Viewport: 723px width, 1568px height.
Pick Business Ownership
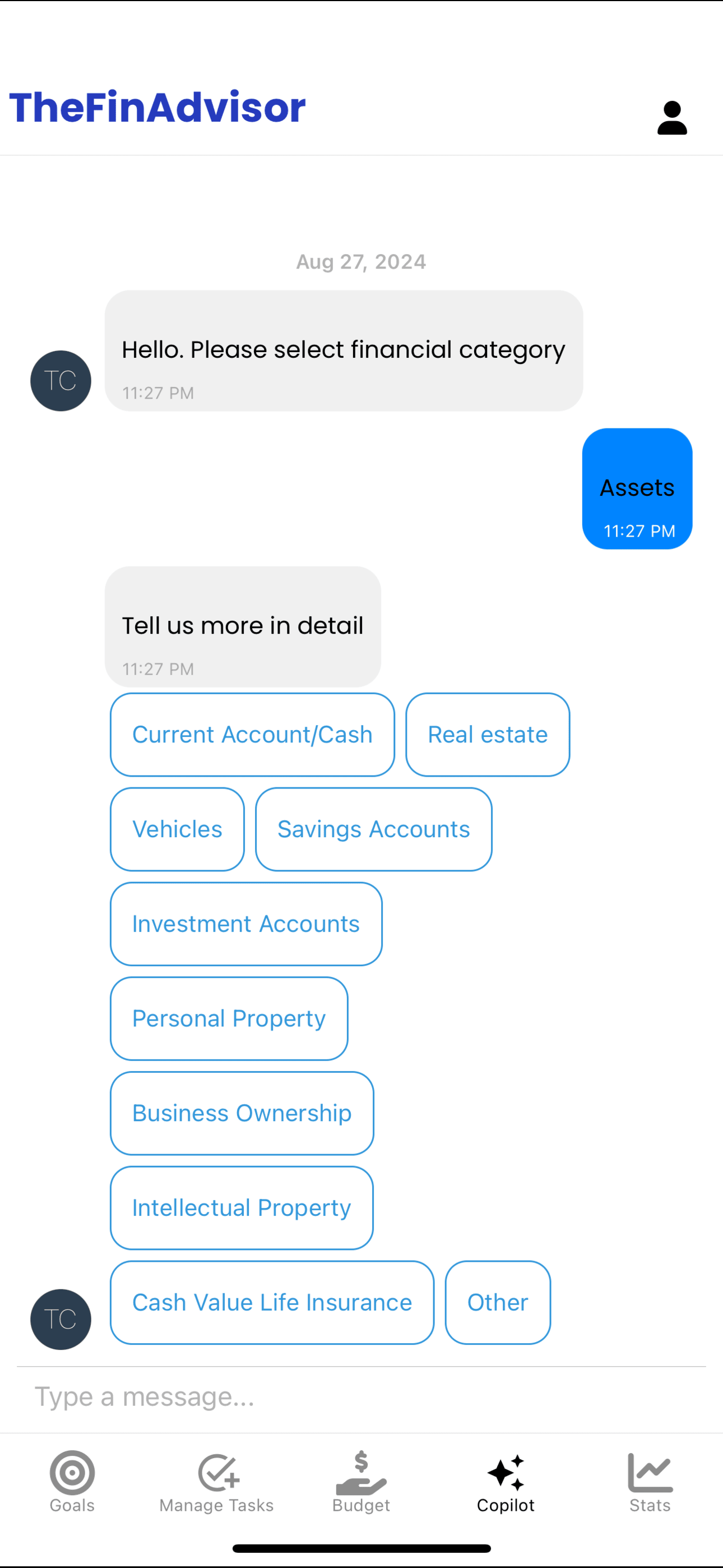click(x=242, y=1113)
